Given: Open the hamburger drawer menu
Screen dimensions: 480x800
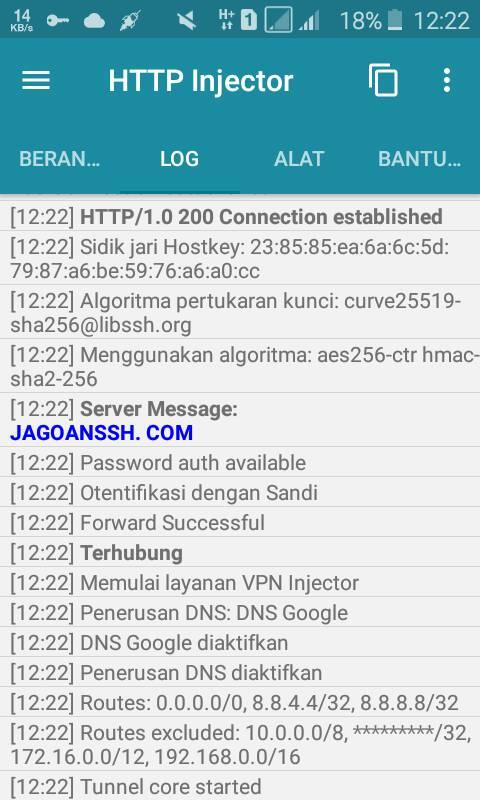Looking at the screenshot, I should point(36,81).
